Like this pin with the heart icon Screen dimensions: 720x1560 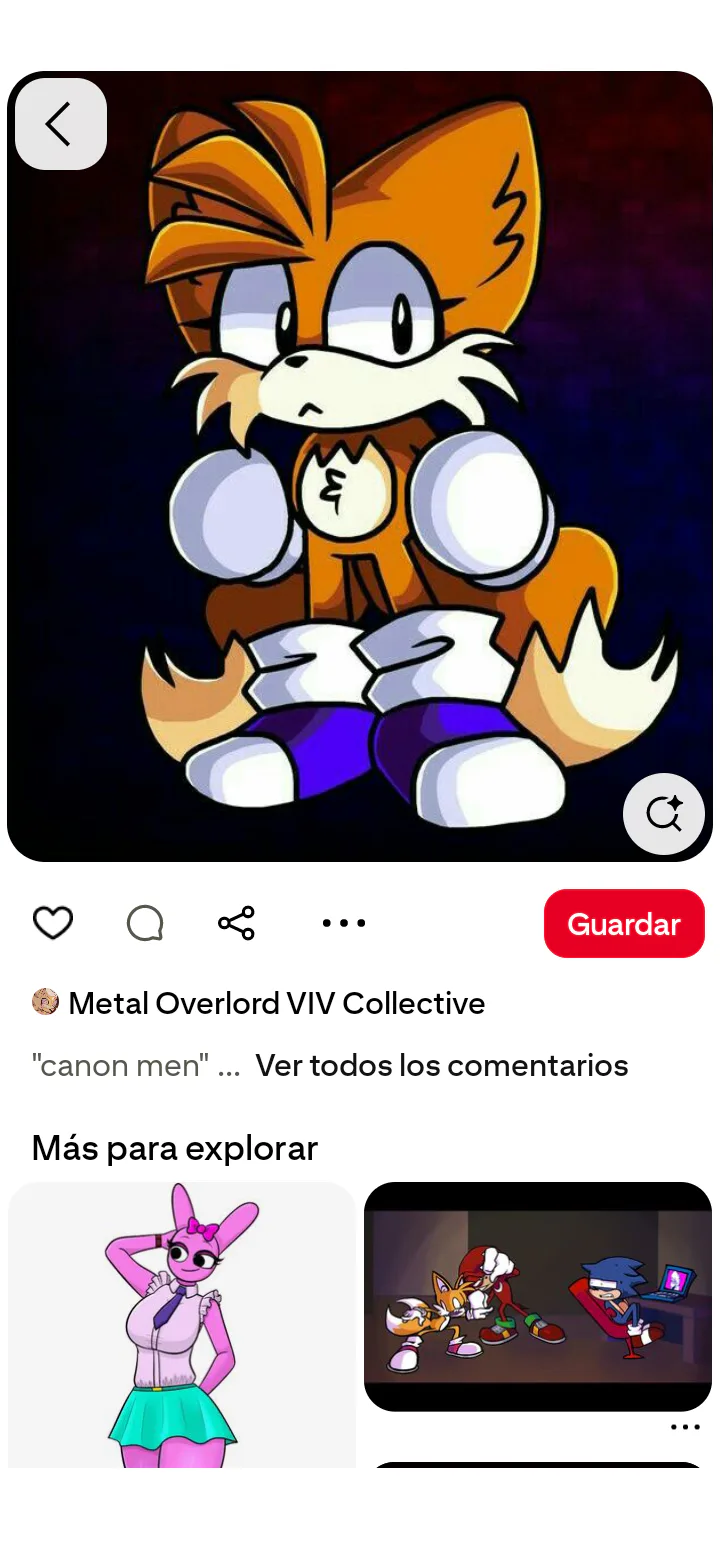pos(53,923)
